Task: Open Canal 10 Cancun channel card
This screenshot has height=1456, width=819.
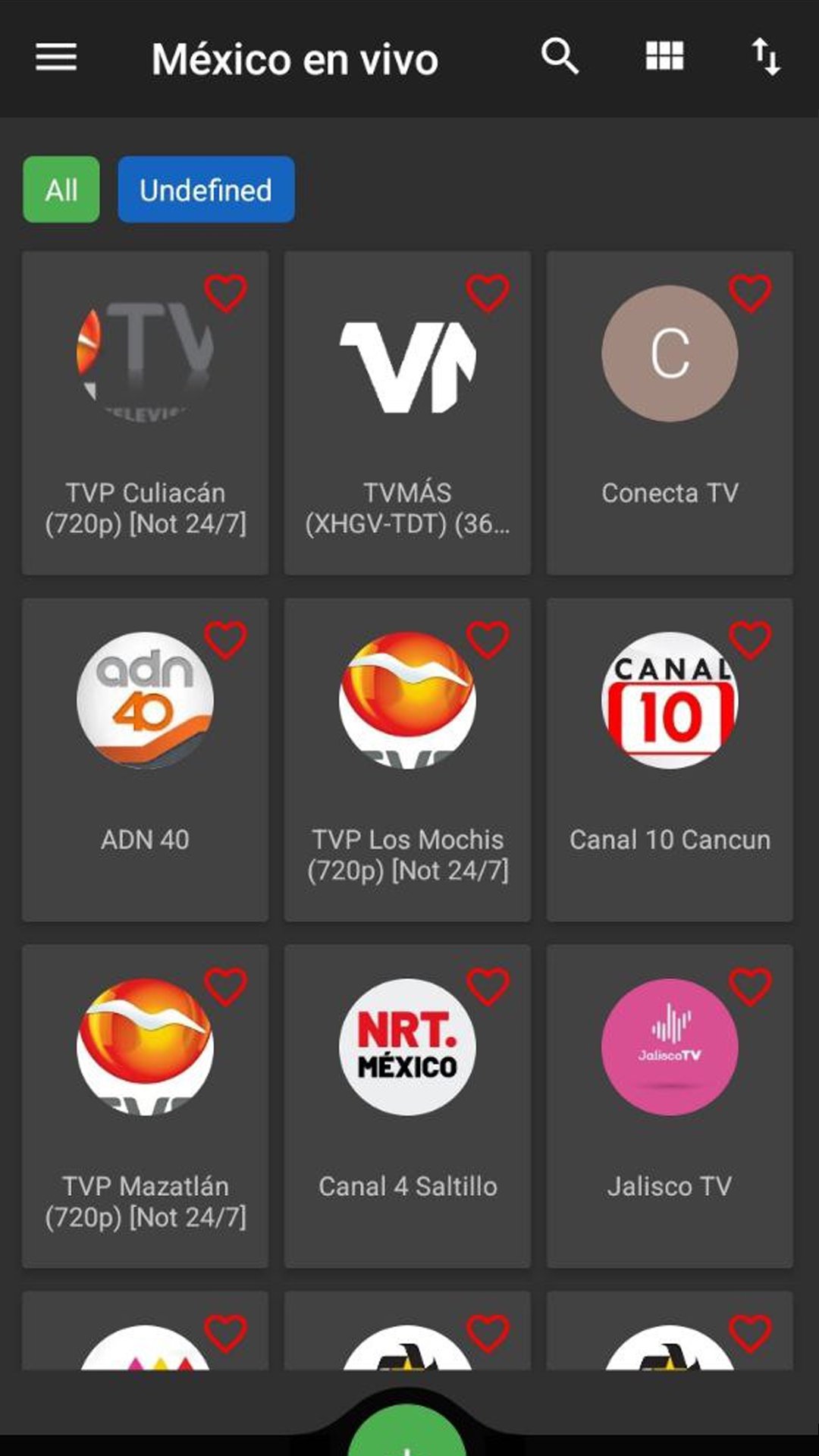Action: point(670,758)
